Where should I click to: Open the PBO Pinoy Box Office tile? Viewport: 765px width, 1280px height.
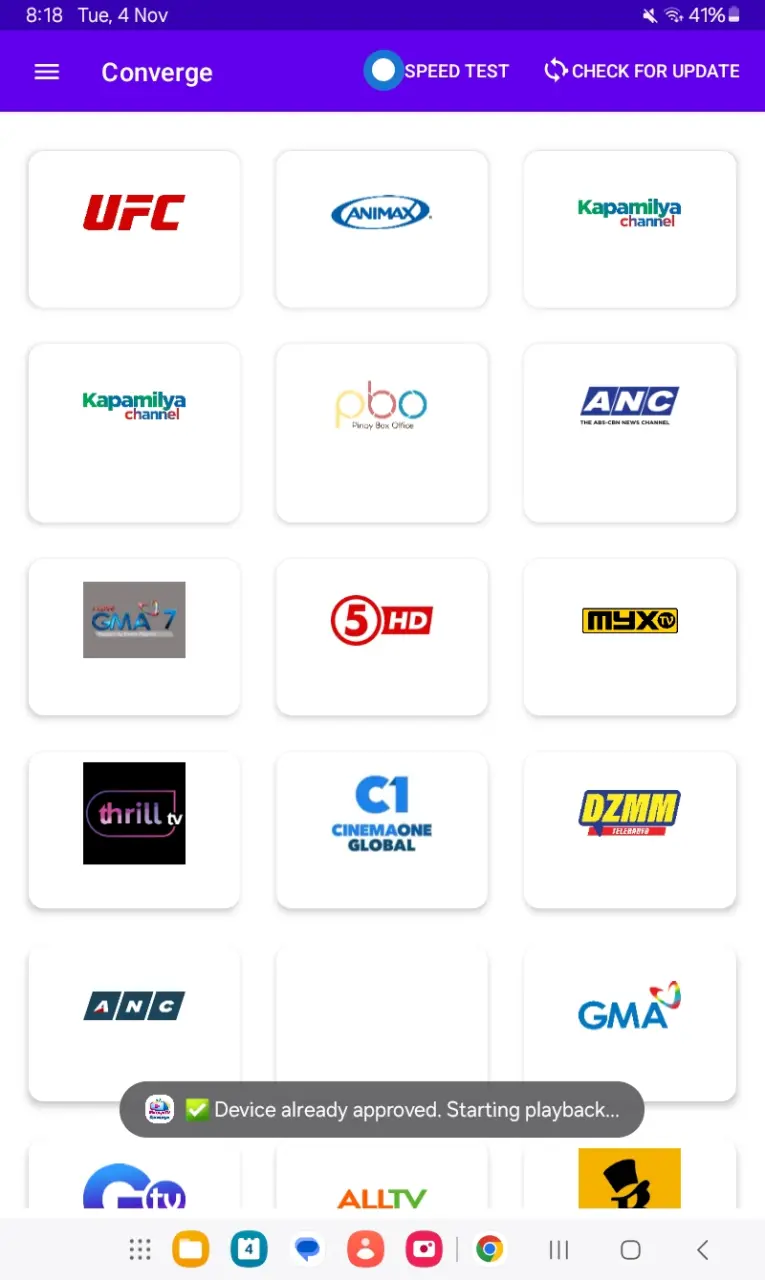382,433
